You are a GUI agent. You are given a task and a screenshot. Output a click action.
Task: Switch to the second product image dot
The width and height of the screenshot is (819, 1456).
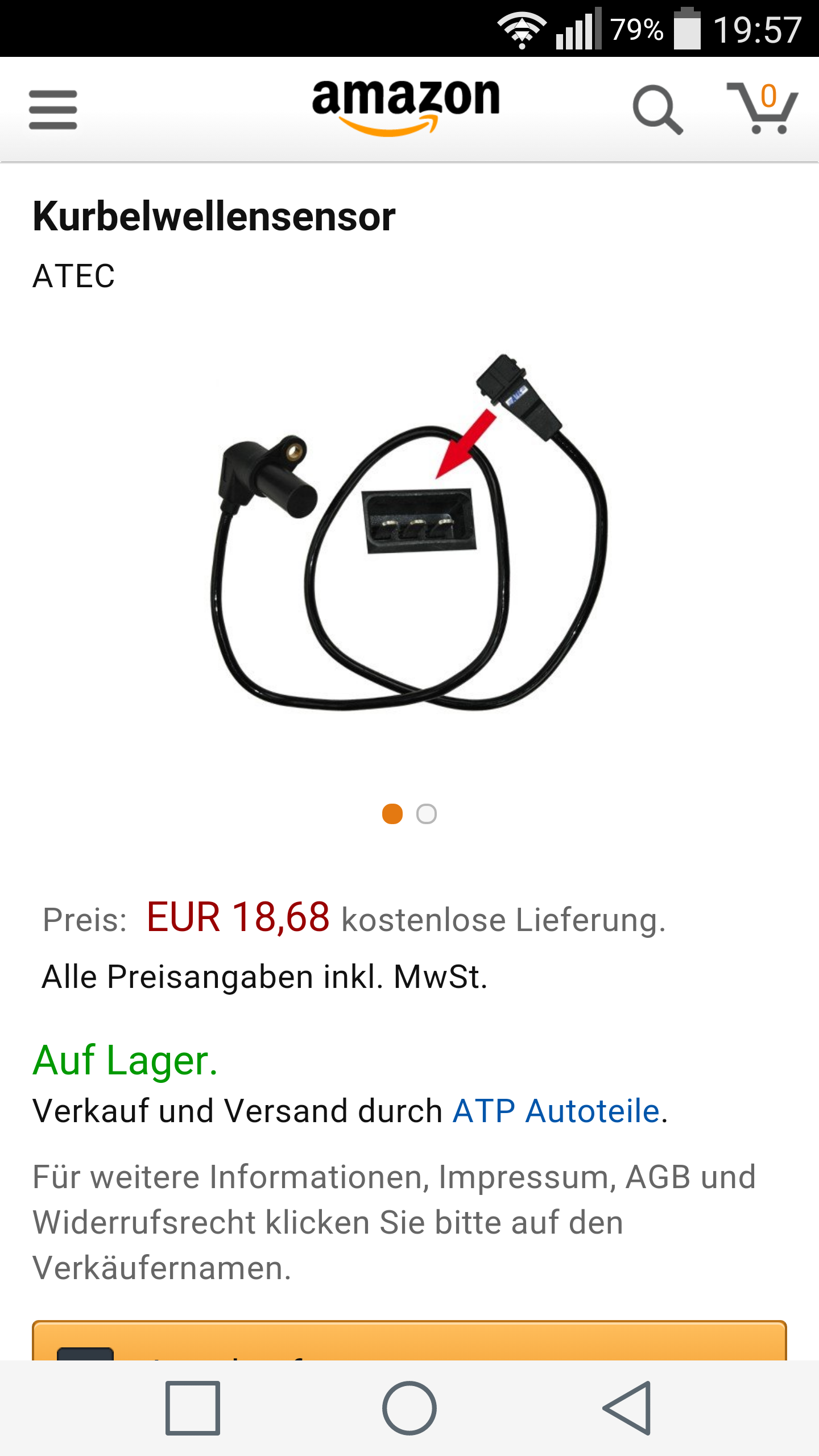pos(427,814)
